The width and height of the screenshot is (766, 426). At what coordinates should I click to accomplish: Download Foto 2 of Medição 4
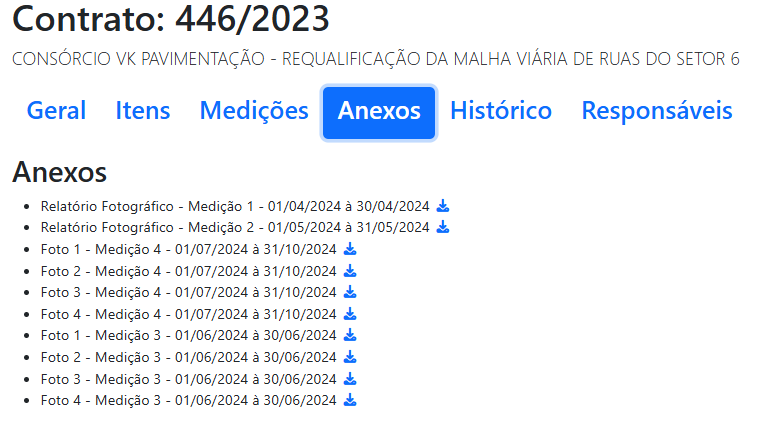pos(350,271)
